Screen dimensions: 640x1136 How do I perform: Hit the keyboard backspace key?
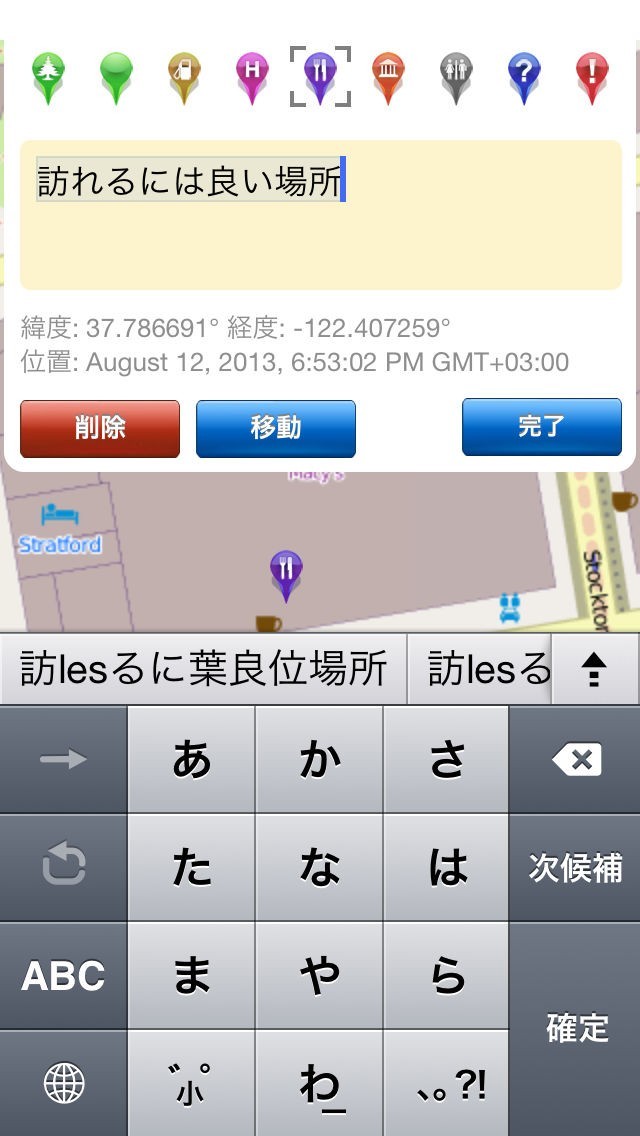(576, 760)
